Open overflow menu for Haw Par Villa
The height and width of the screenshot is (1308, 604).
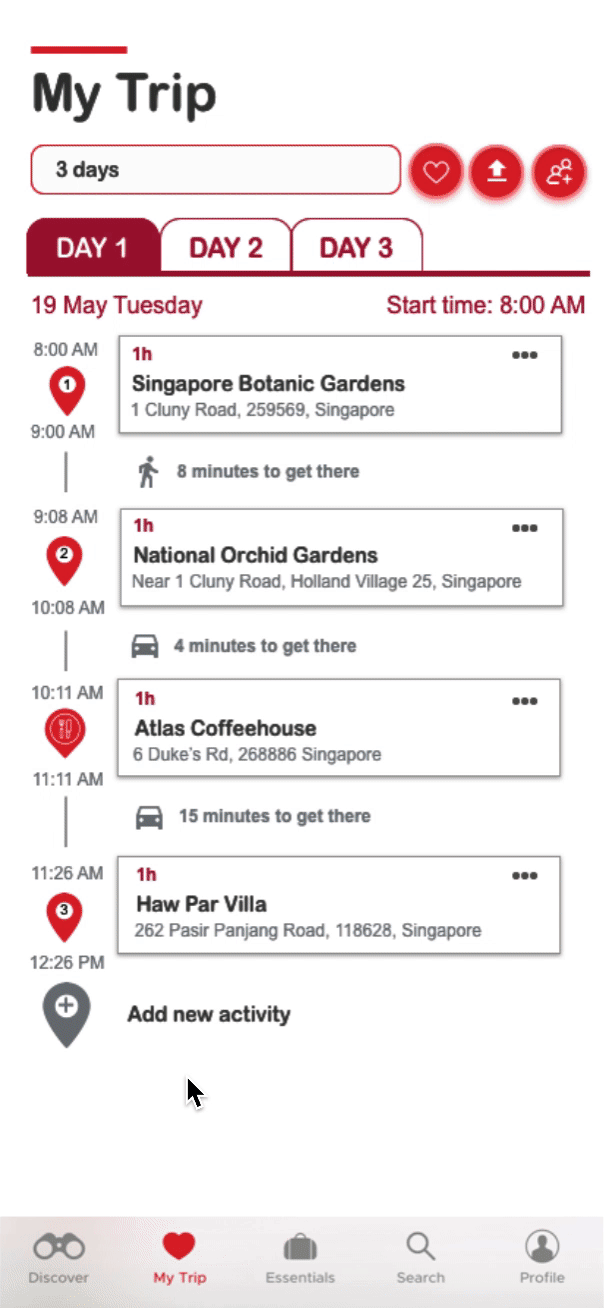click(x=524, y=876)
